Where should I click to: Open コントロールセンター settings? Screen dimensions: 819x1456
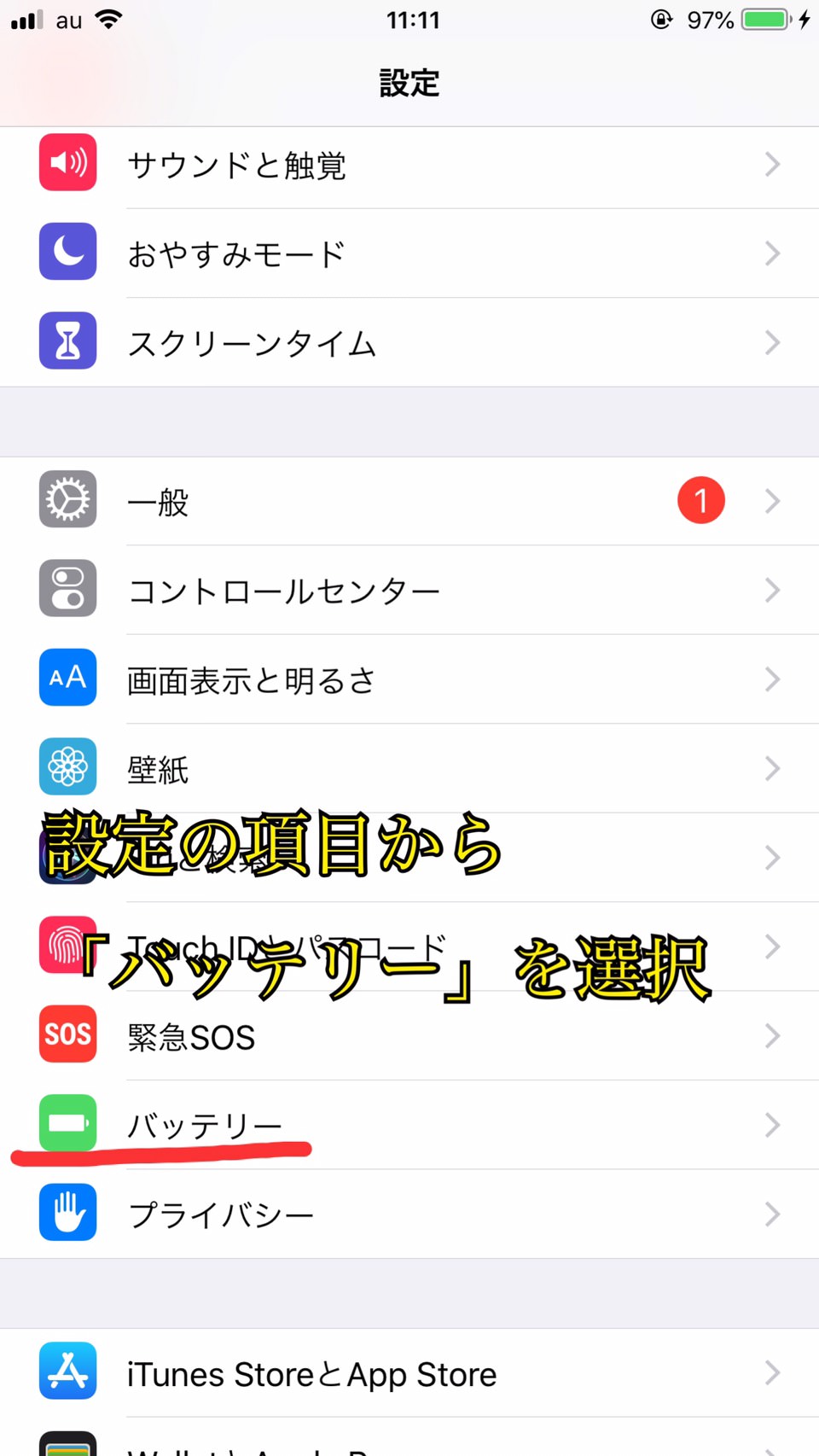[409, 591]
